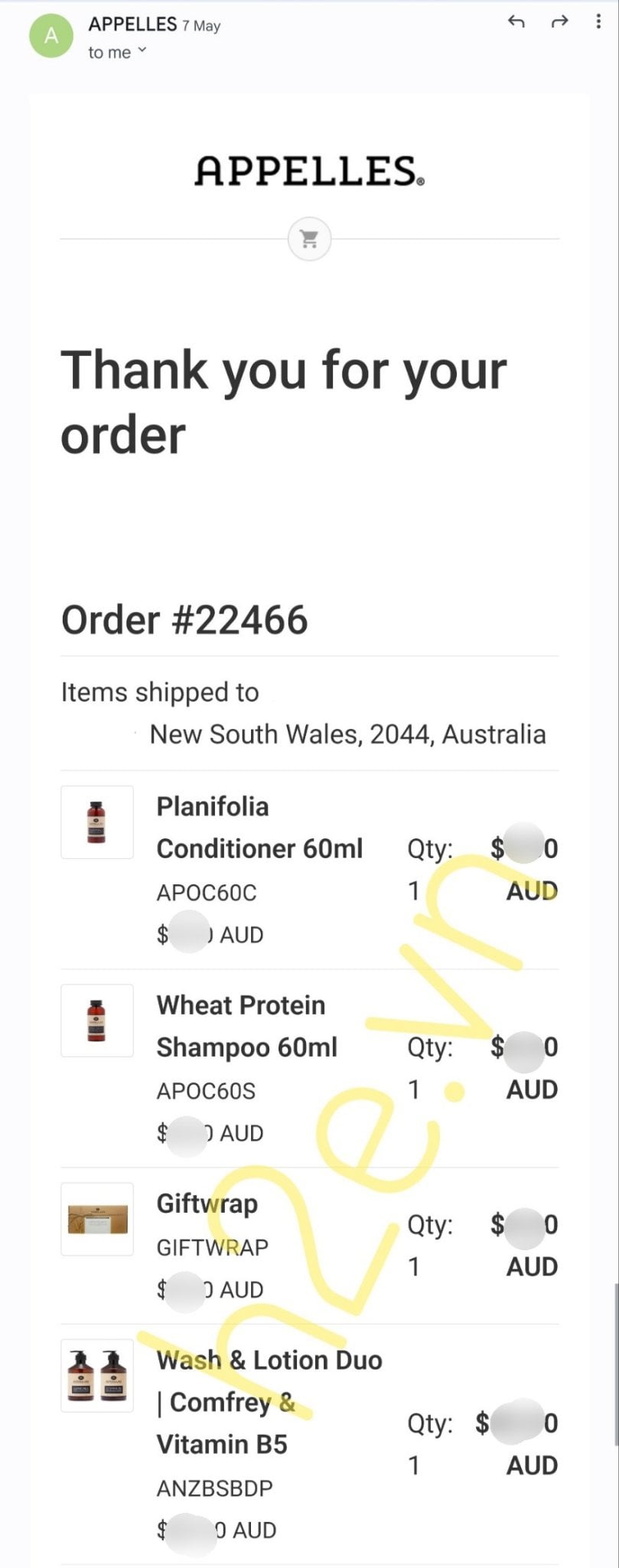619x1568 pixels.
Task: Click the shopping cart icon in the email
Action: point(309,239)
